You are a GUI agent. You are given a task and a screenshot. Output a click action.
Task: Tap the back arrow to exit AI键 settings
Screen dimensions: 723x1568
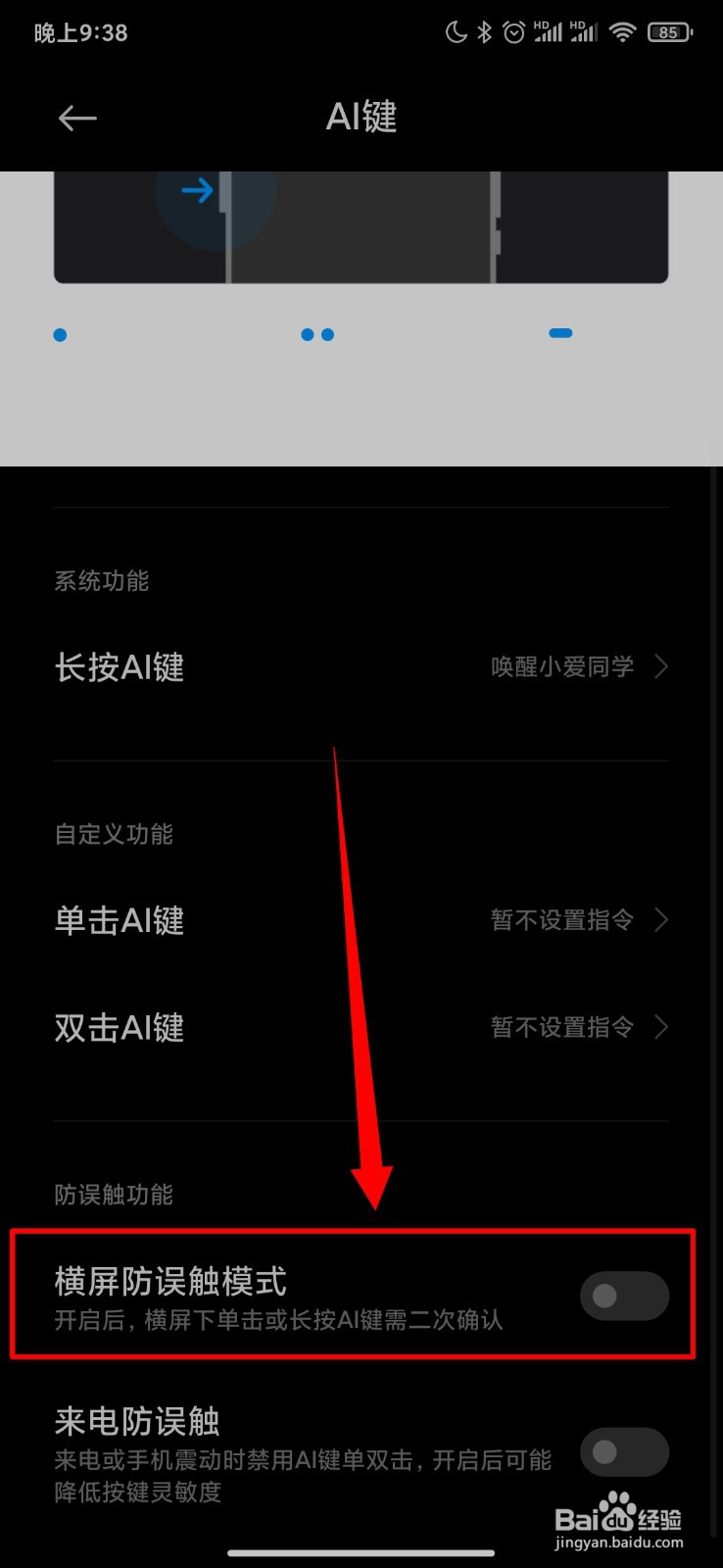[77, 118]
